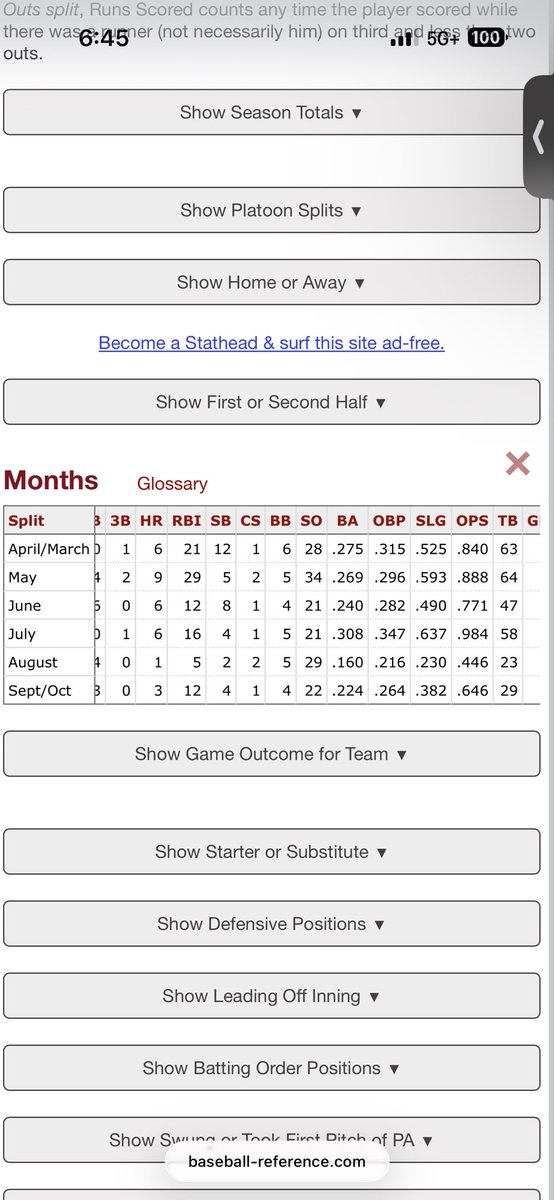Tap the baseball-reference.com address bar
This screenshot has width=554, height=1200.
click(277, 1161)
